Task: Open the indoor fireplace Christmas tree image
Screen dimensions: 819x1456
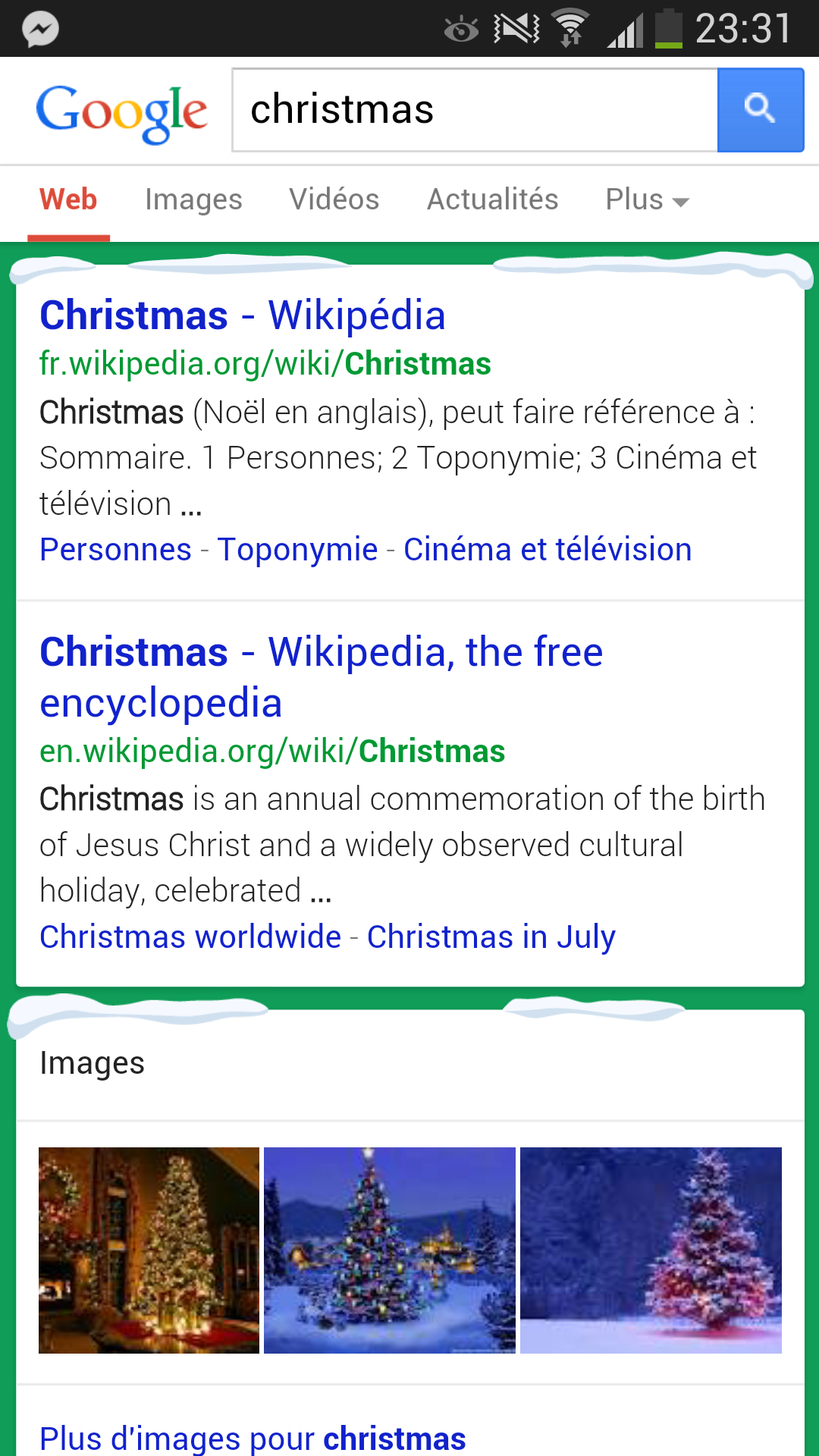Action: (149, 1250)
